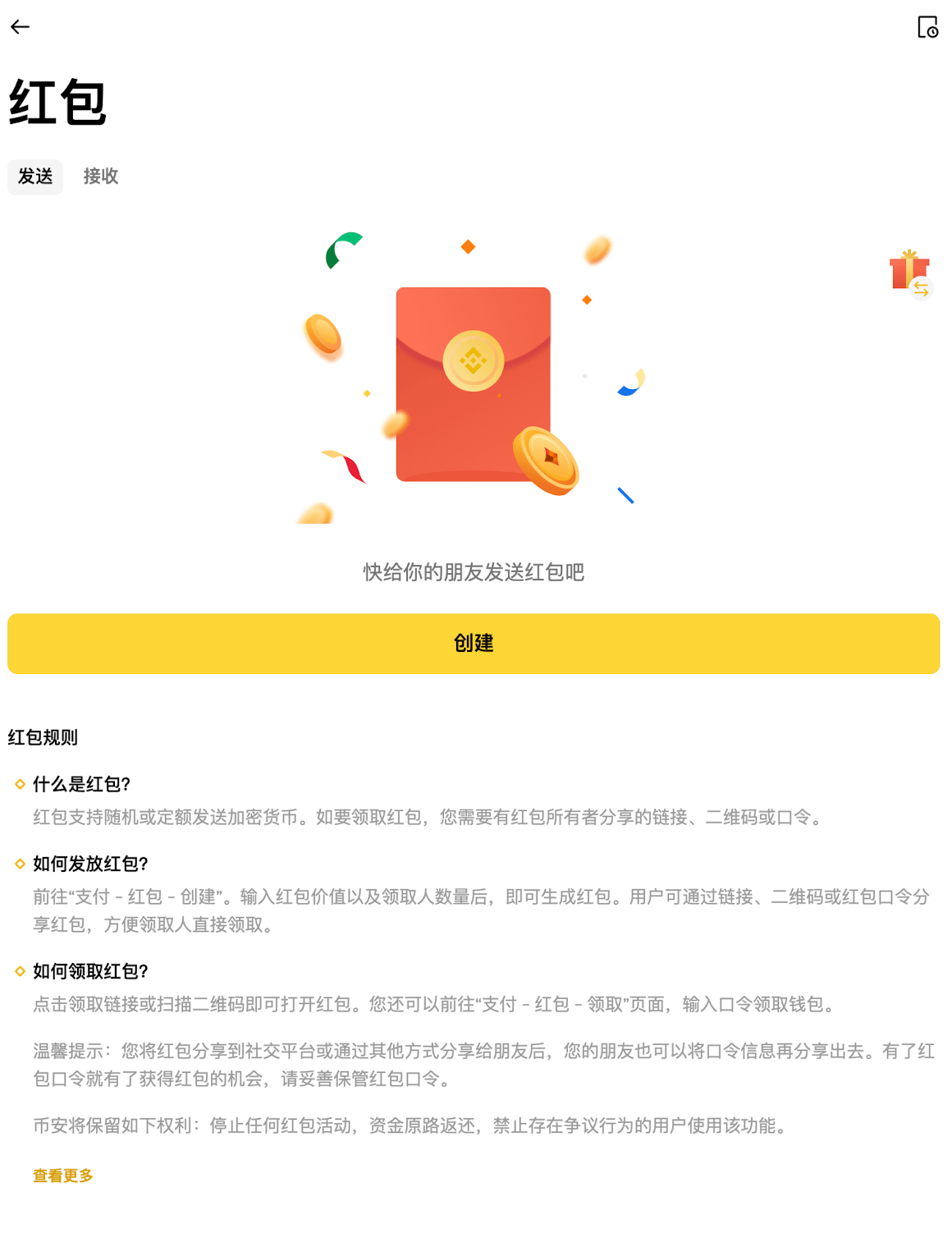Open the red packet history record icon
This screenshot has width=952, height=1238.
(x=929, y=27)
